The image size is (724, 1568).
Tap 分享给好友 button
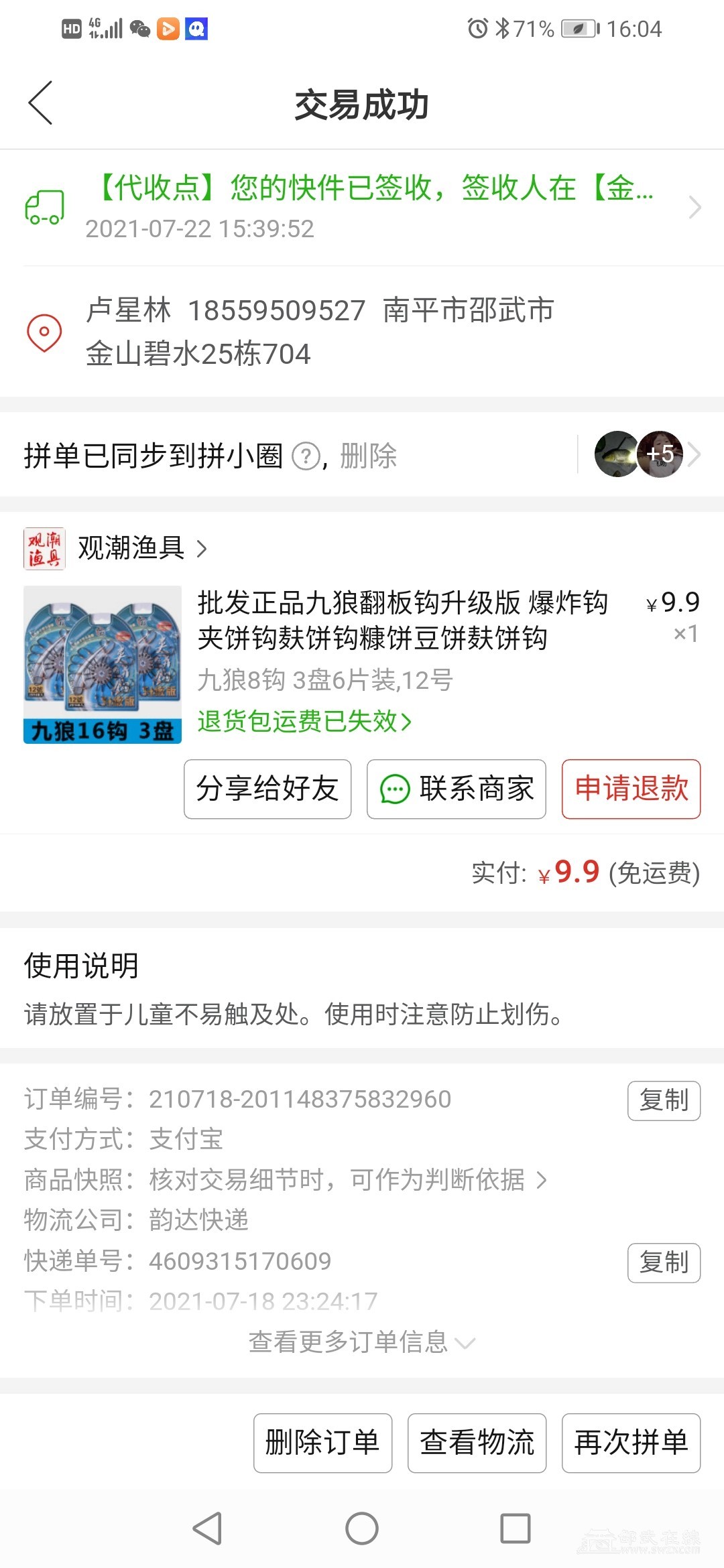pos(267,789)
